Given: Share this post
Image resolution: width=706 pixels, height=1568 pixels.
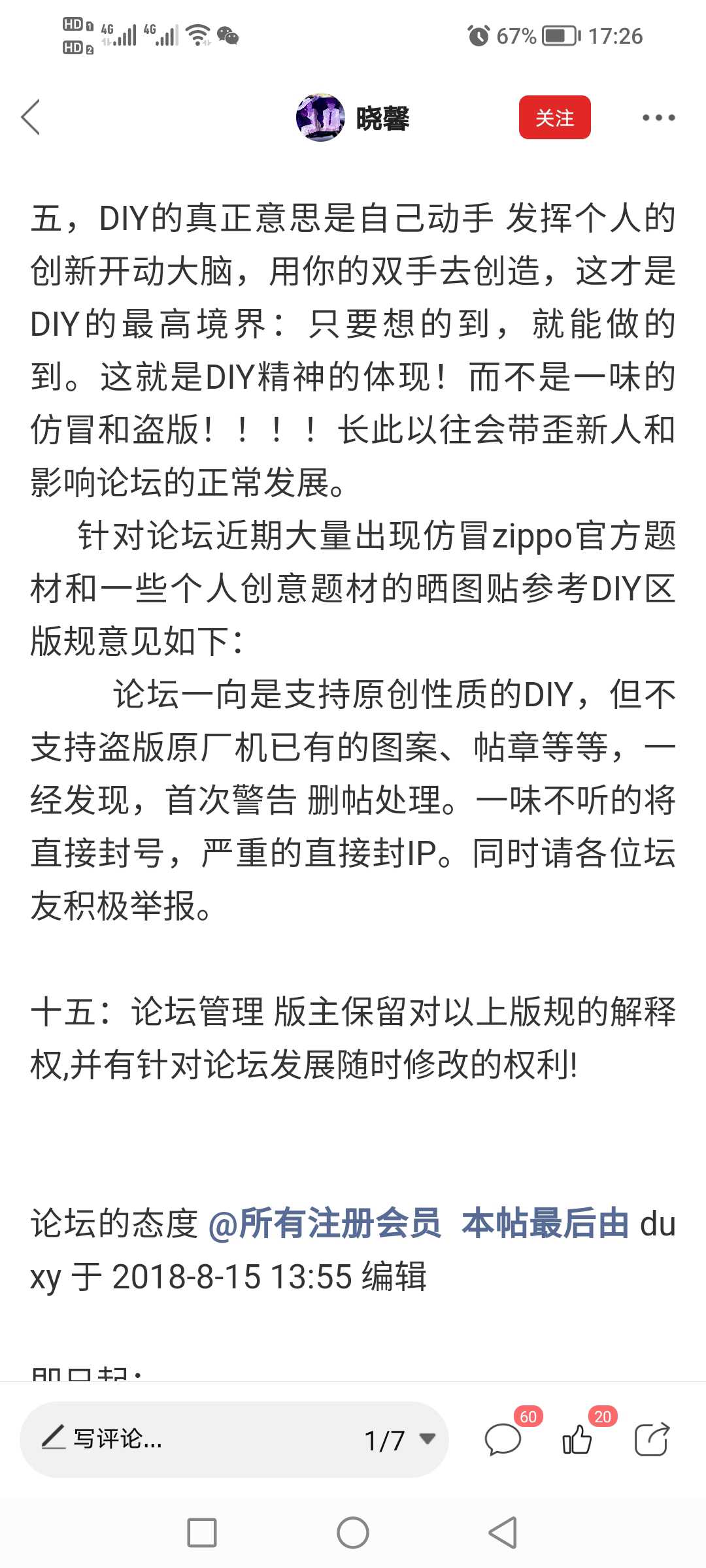Looking at the screenshot, I should [x=652, y=1439].
